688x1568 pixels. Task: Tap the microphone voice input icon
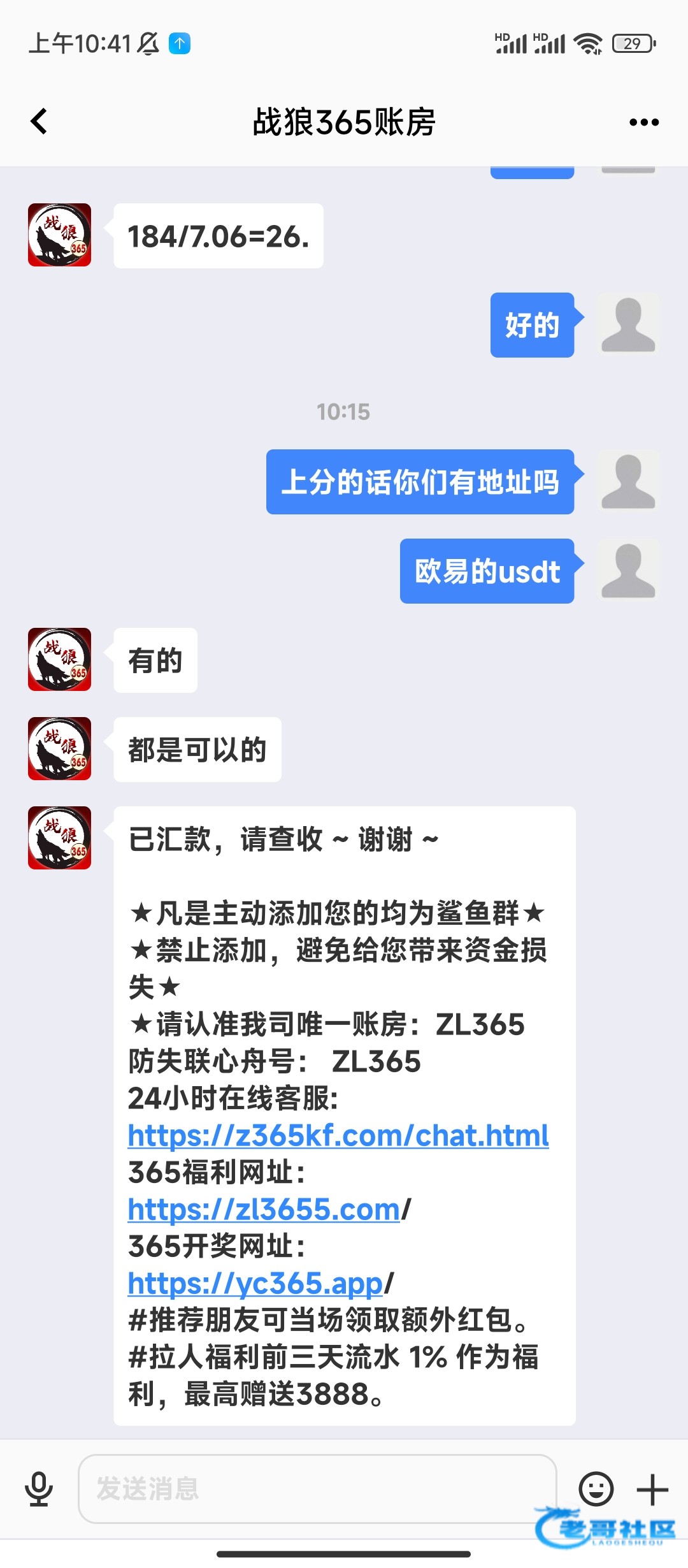[39, 1489]
